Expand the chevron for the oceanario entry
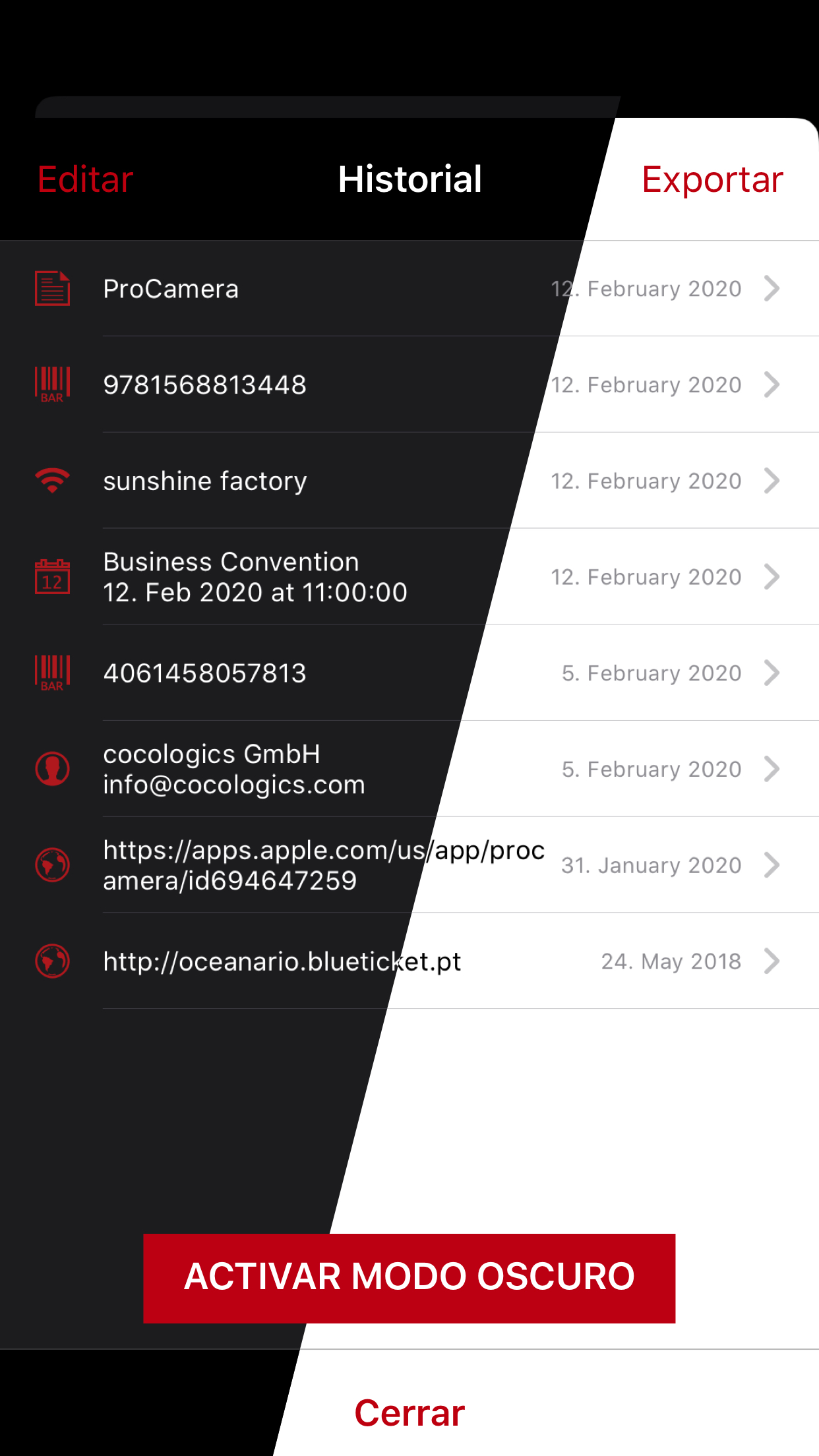This screenshot has width=819, height=1456. coord(772,961)
